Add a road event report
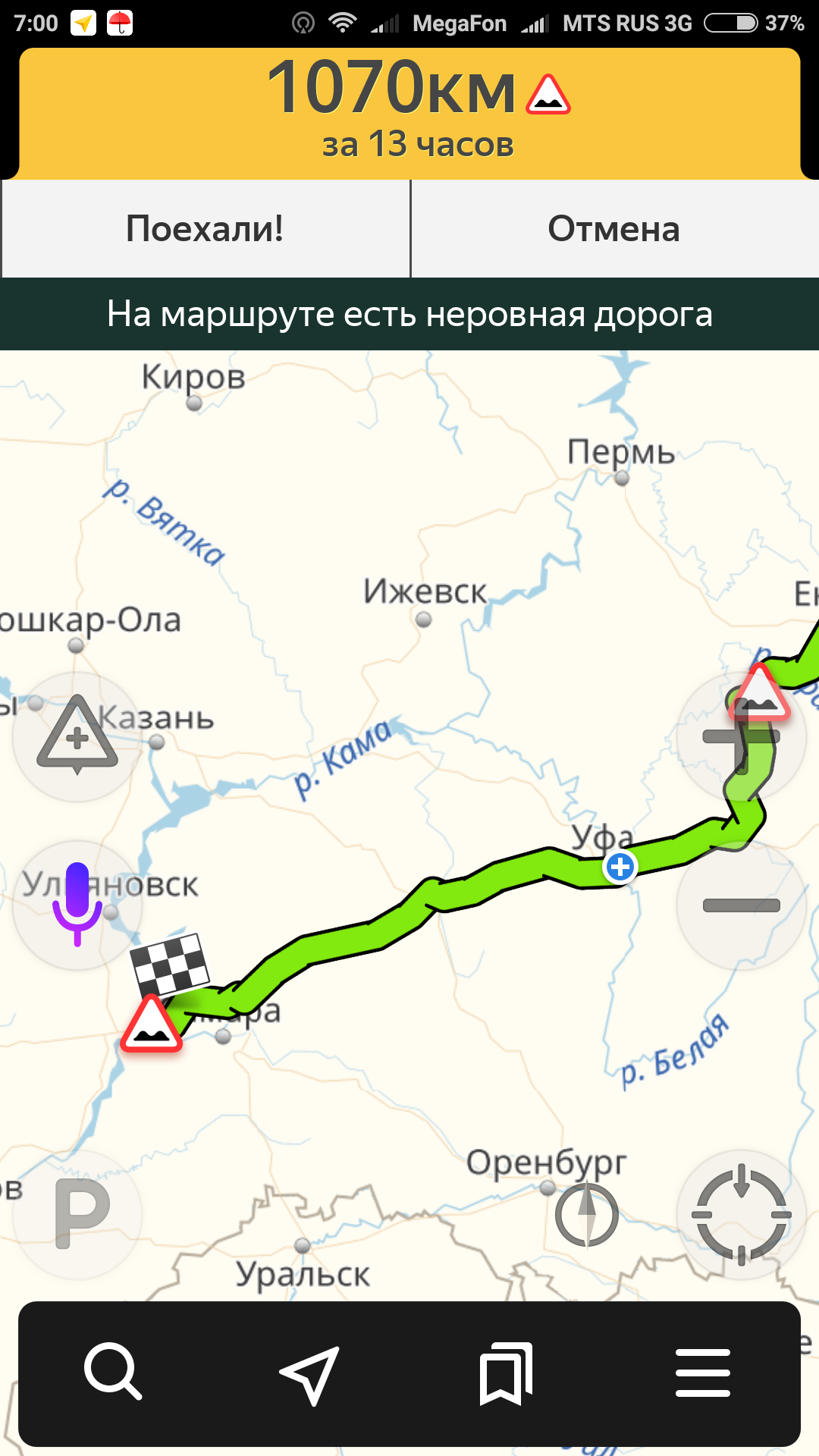 (x=77, y=736)
